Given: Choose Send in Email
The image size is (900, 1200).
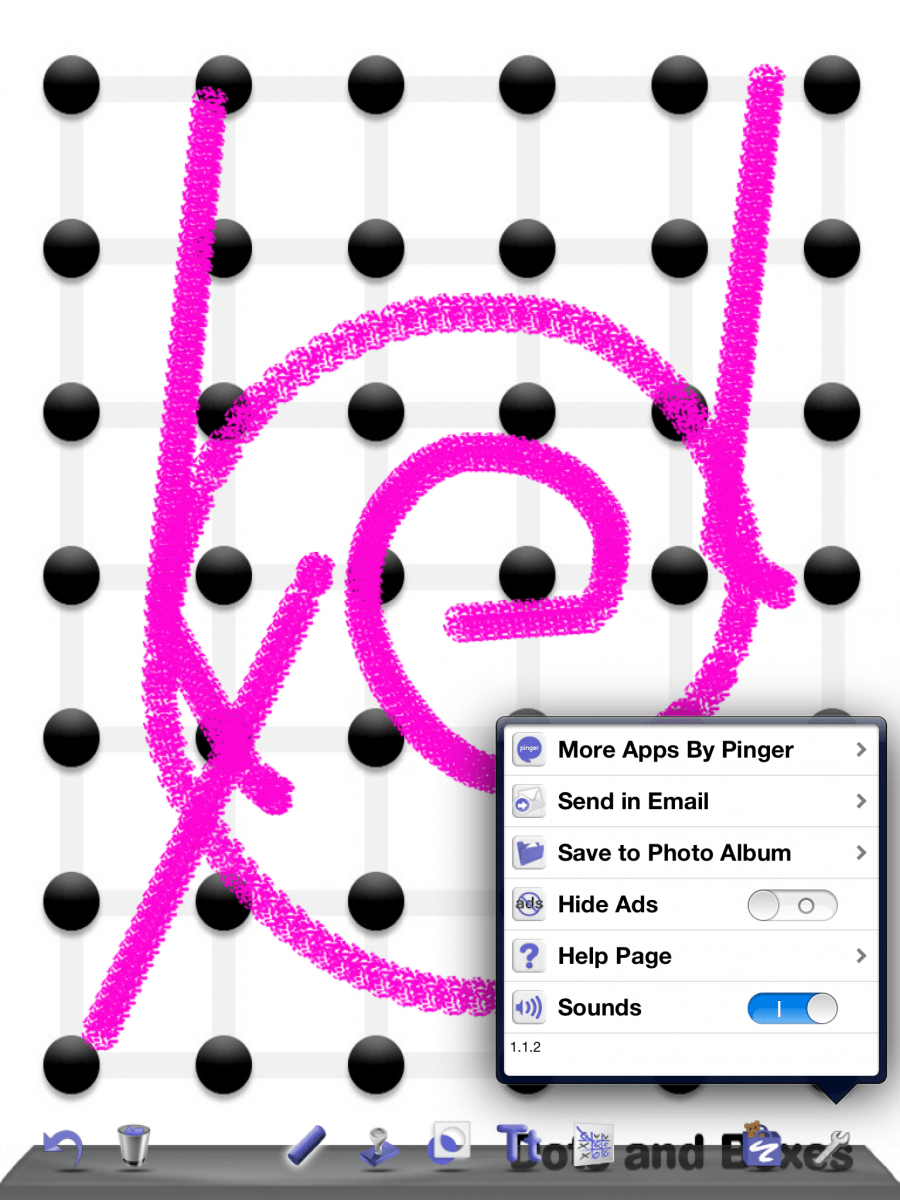Looking at the screenshot, I should coord(689,801).
